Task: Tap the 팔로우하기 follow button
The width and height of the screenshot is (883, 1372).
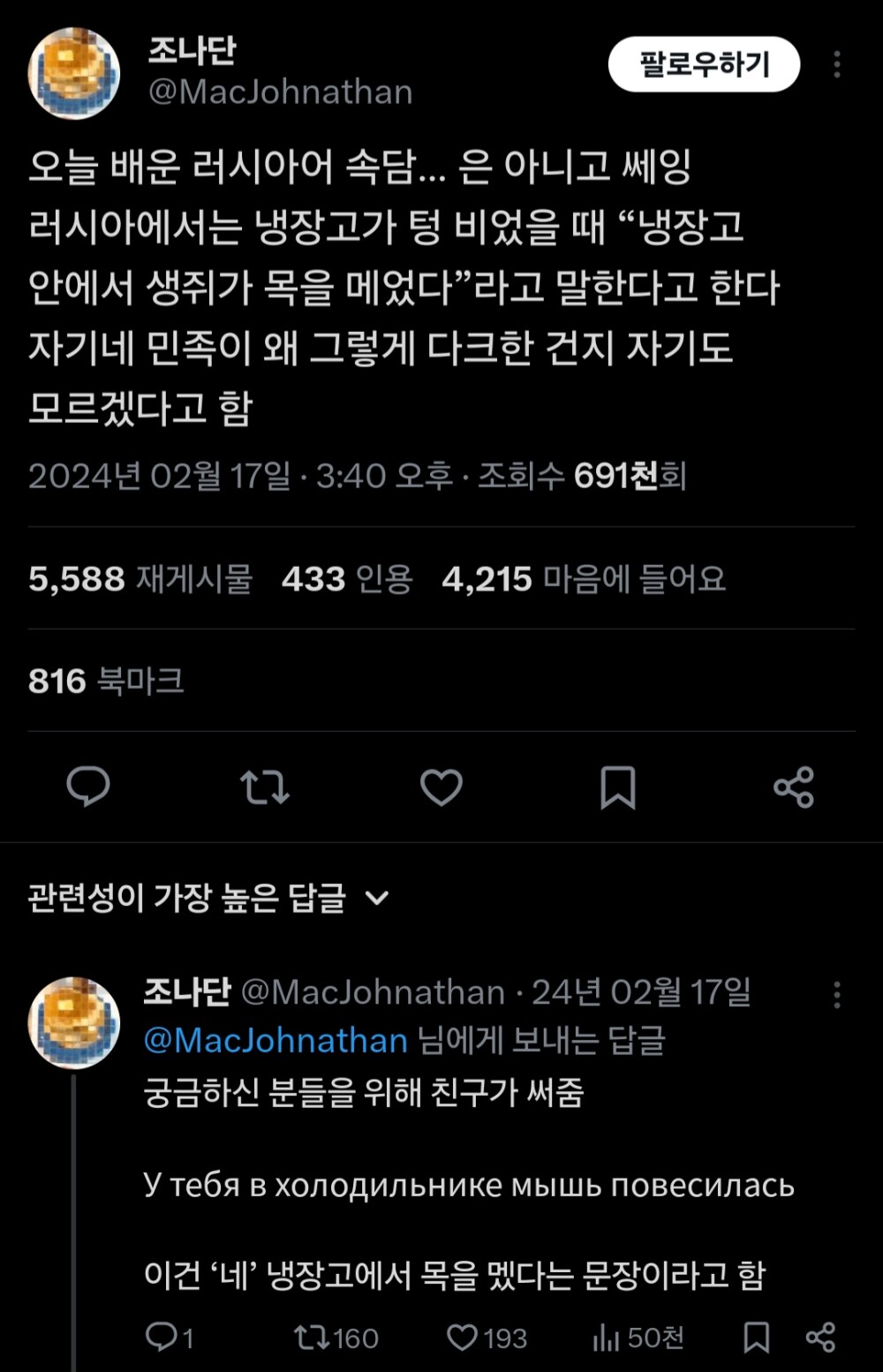Action: [x=704, y=64]
